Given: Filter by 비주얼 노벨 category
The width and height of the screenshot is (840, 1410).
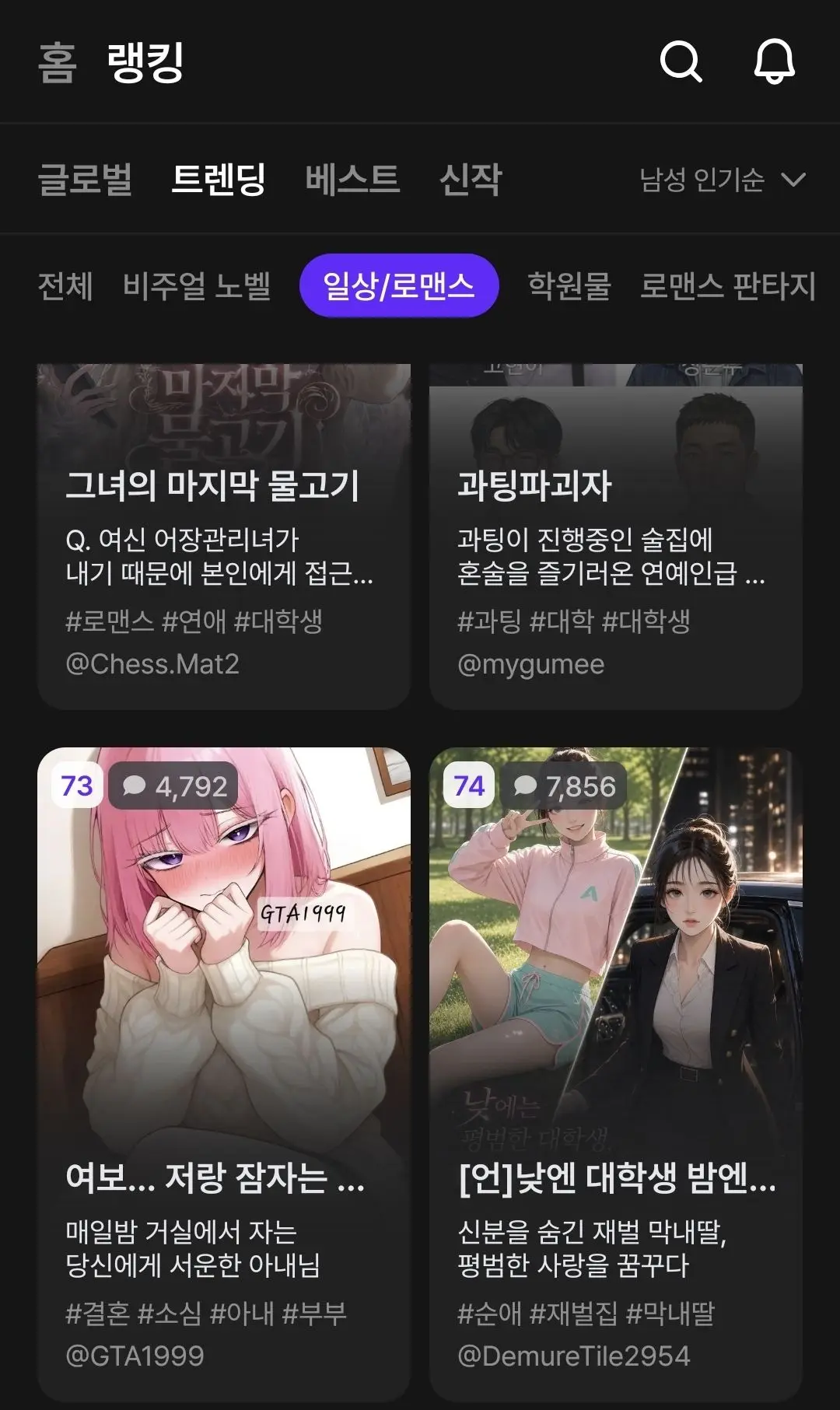Looking at the screenshot, I should point(197,285).
